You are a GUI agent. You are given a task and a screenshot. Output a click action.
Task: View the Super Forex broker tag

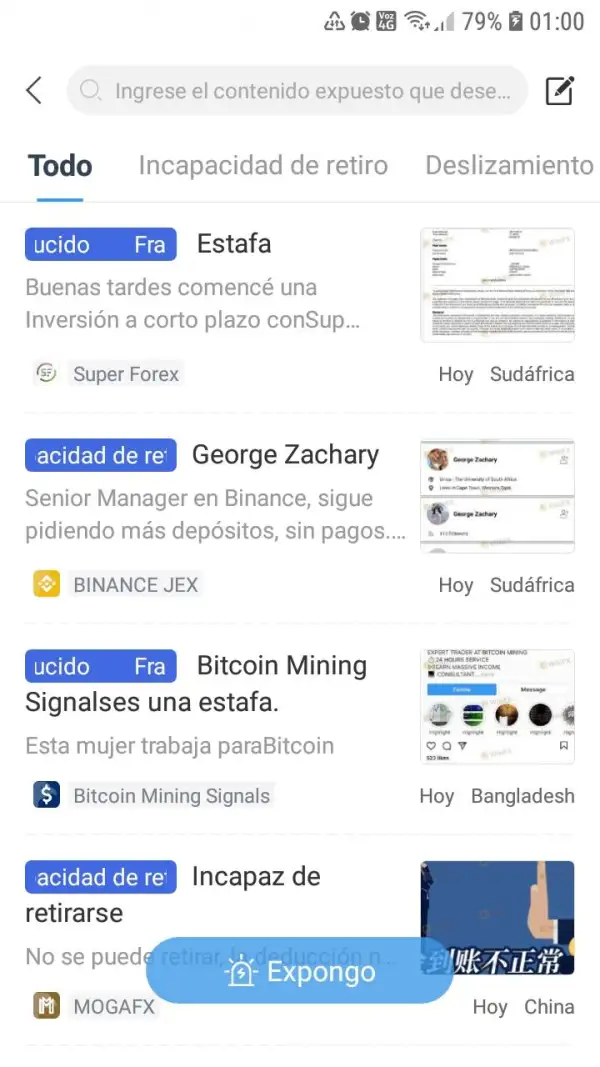108,374
